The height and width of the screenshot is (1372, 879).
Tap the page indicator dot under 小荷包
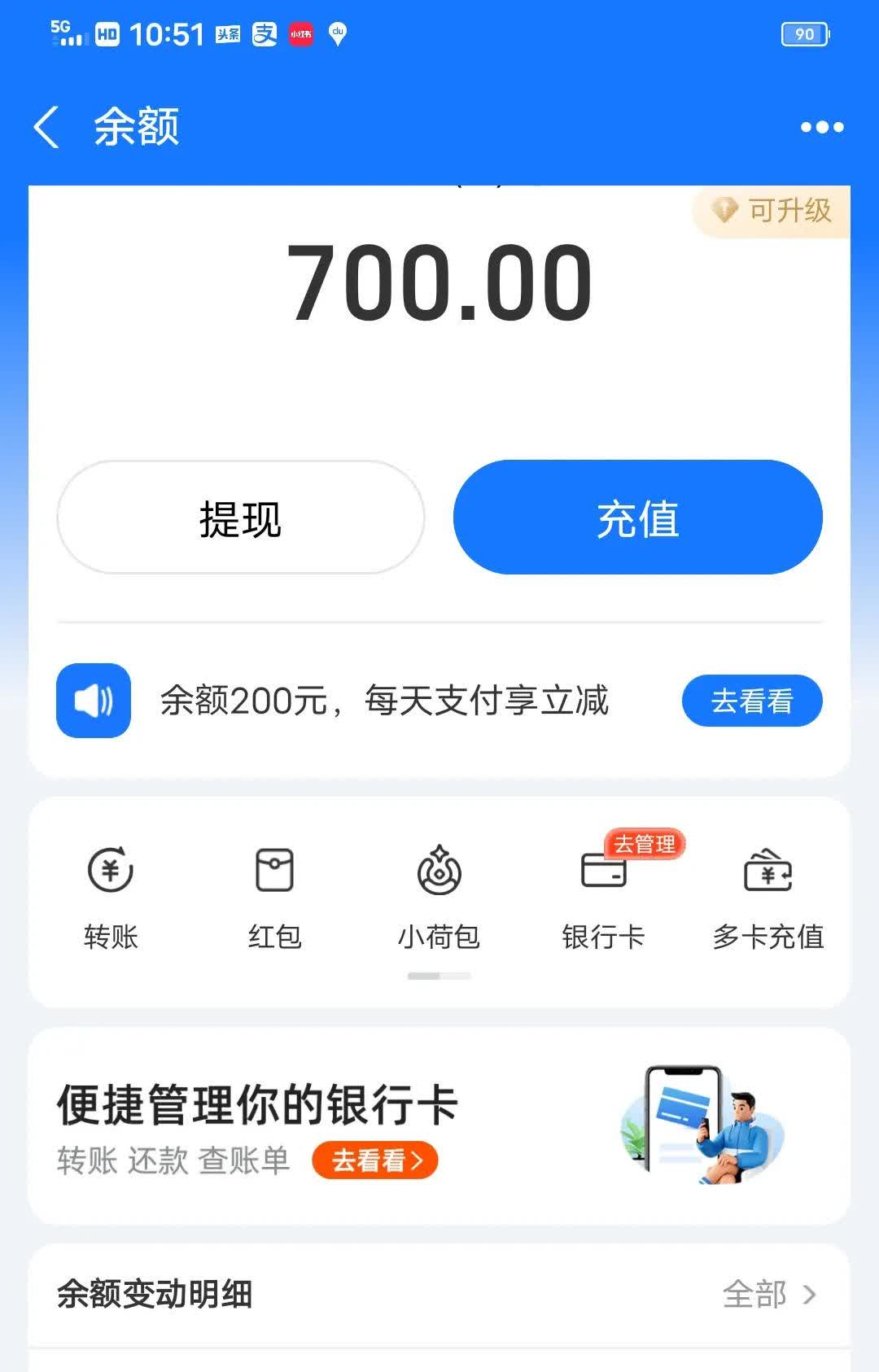439,974
